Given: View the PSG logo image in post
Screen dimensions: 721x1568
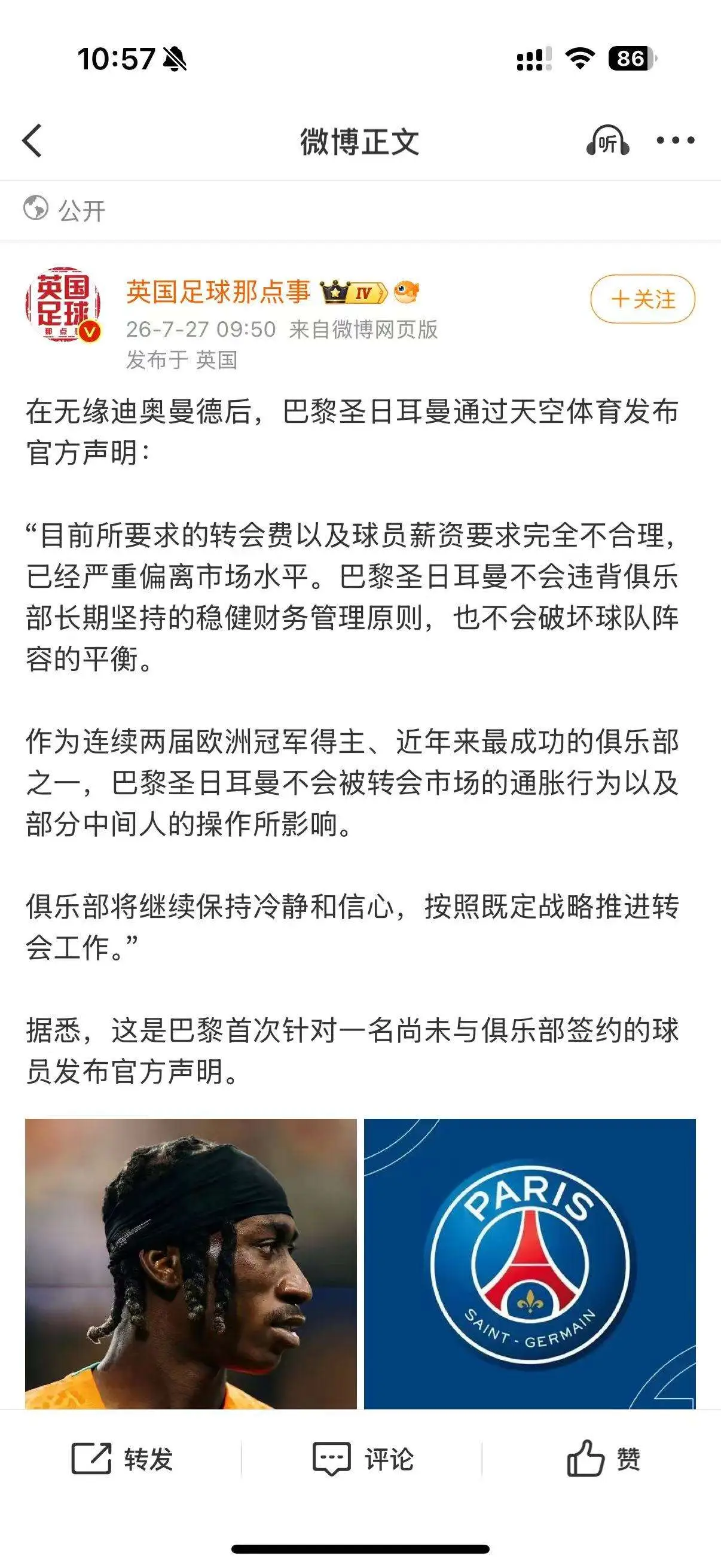Looking at the screenshot, I should pyautogui.click(x=530, y=1263).
